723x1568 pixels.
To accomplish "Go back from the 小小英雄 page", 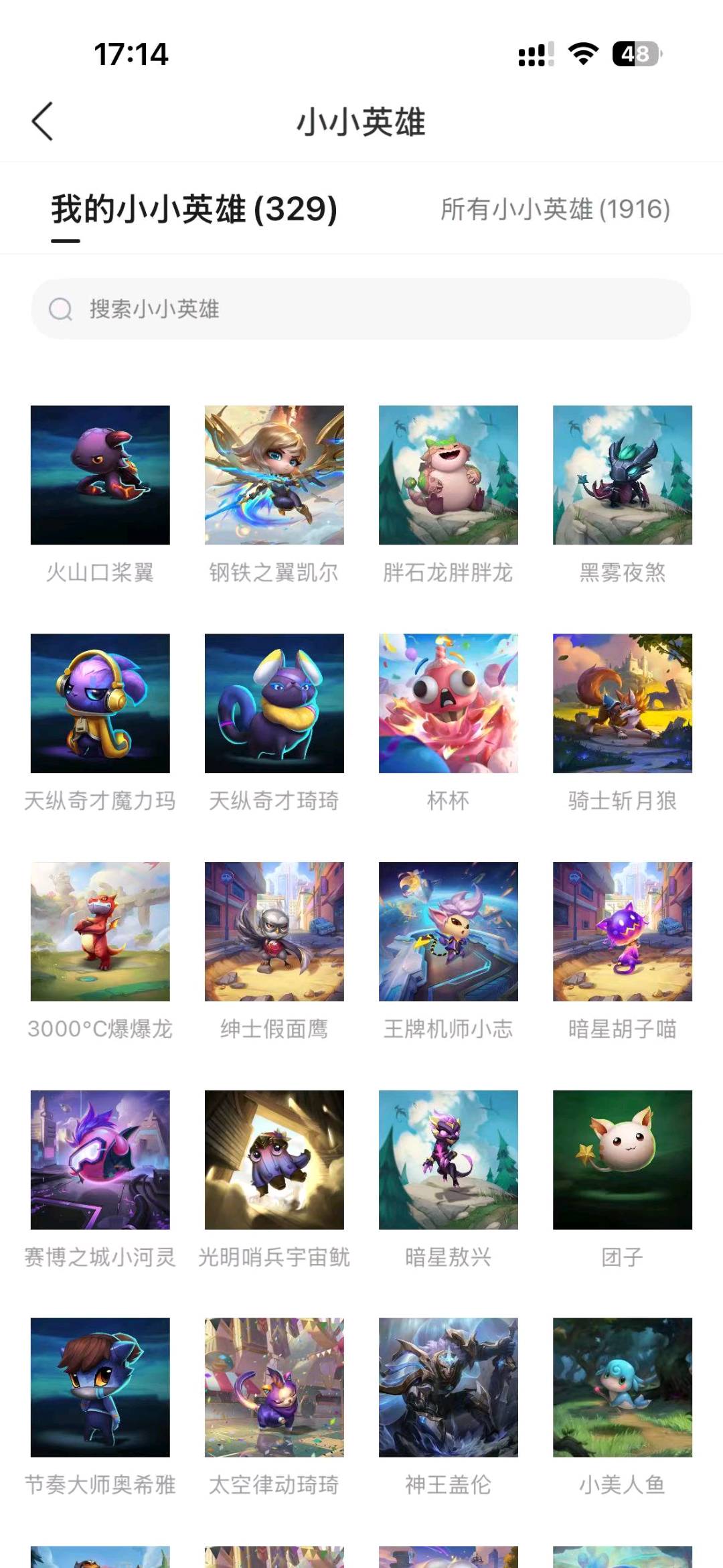I will [x=42, y=122].
